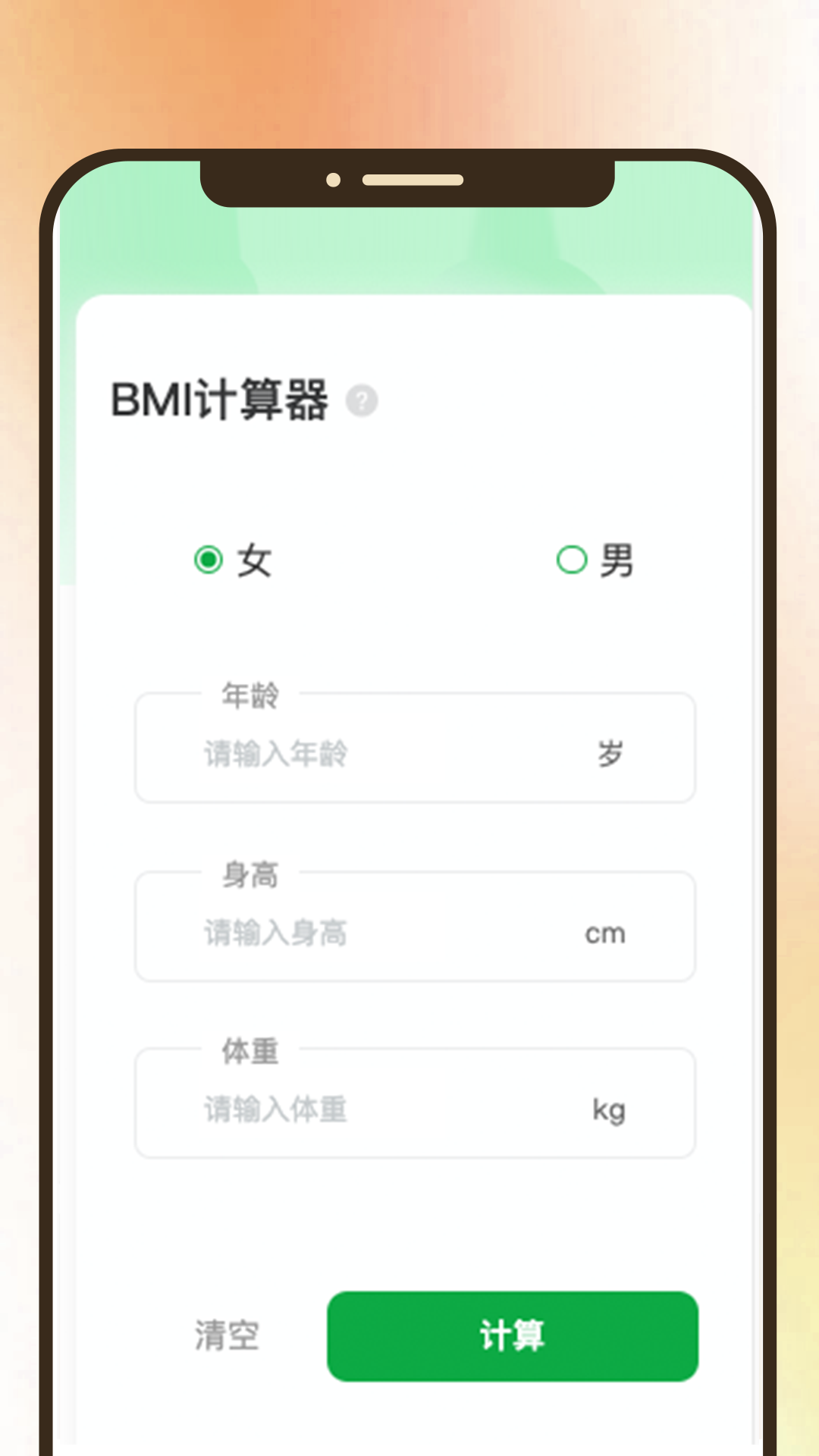Viewport: 819px width, 1456px height.
Task: Tap the height field to type centimeters
Action: (x=341, y=934)
